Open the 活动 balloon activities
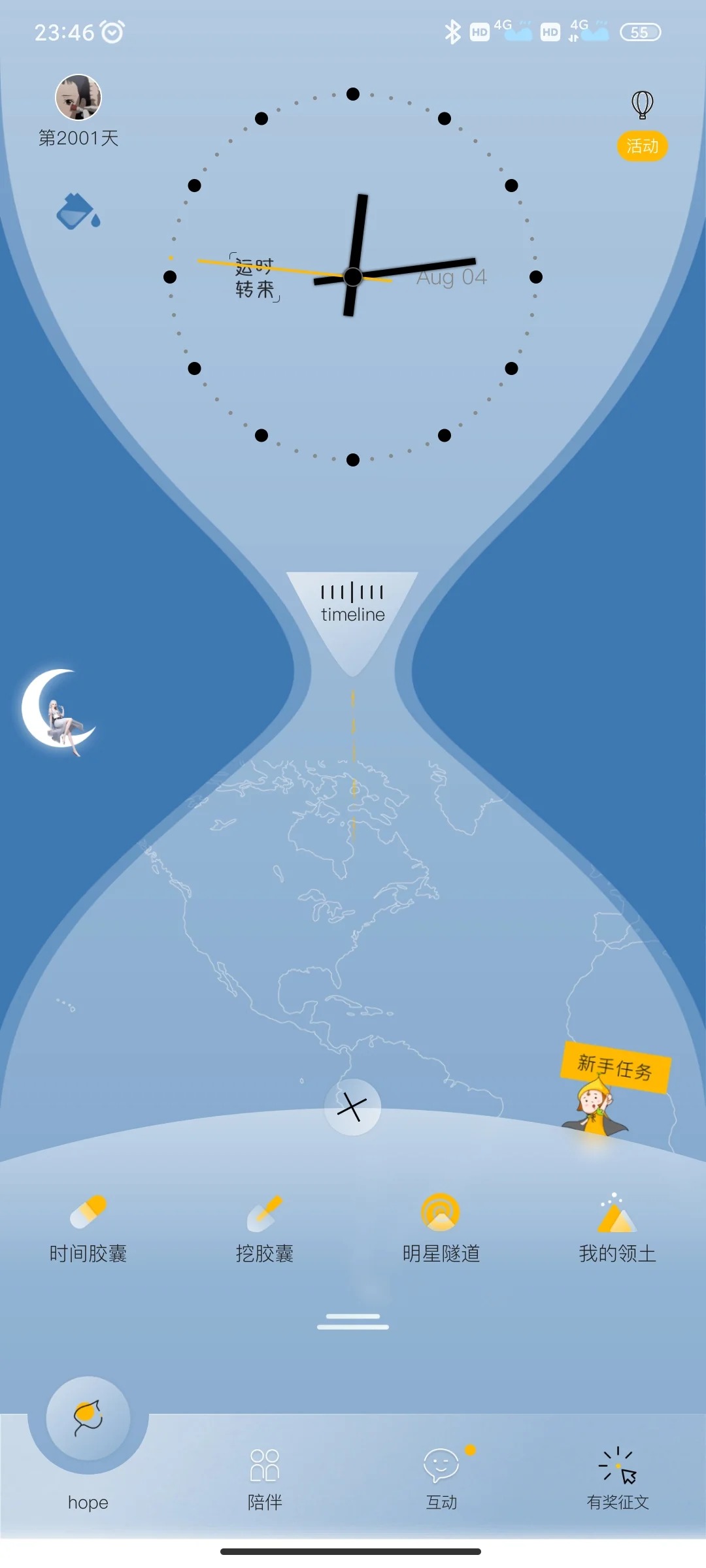 (642, 124)
